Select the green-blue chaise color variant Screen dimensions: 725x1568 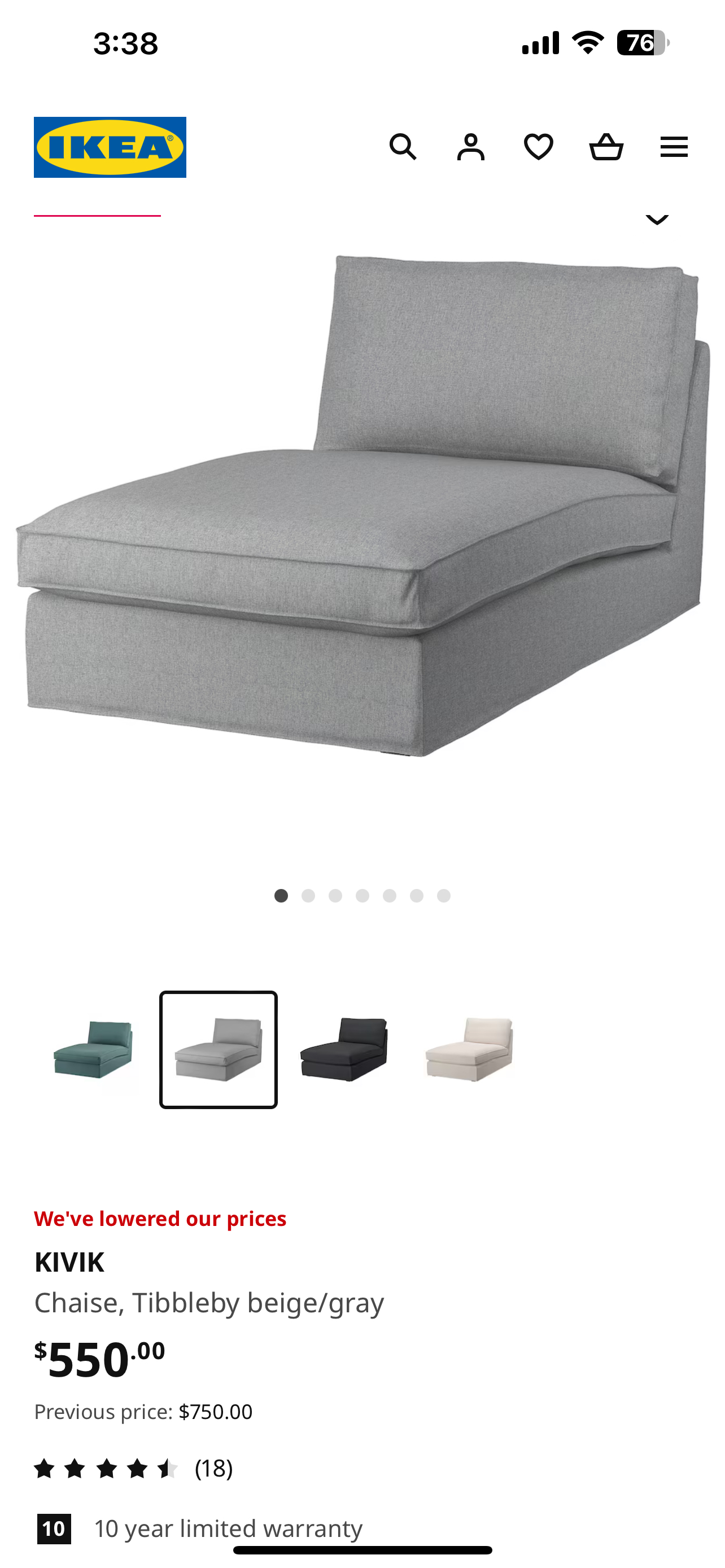(x=93, y=1049)
